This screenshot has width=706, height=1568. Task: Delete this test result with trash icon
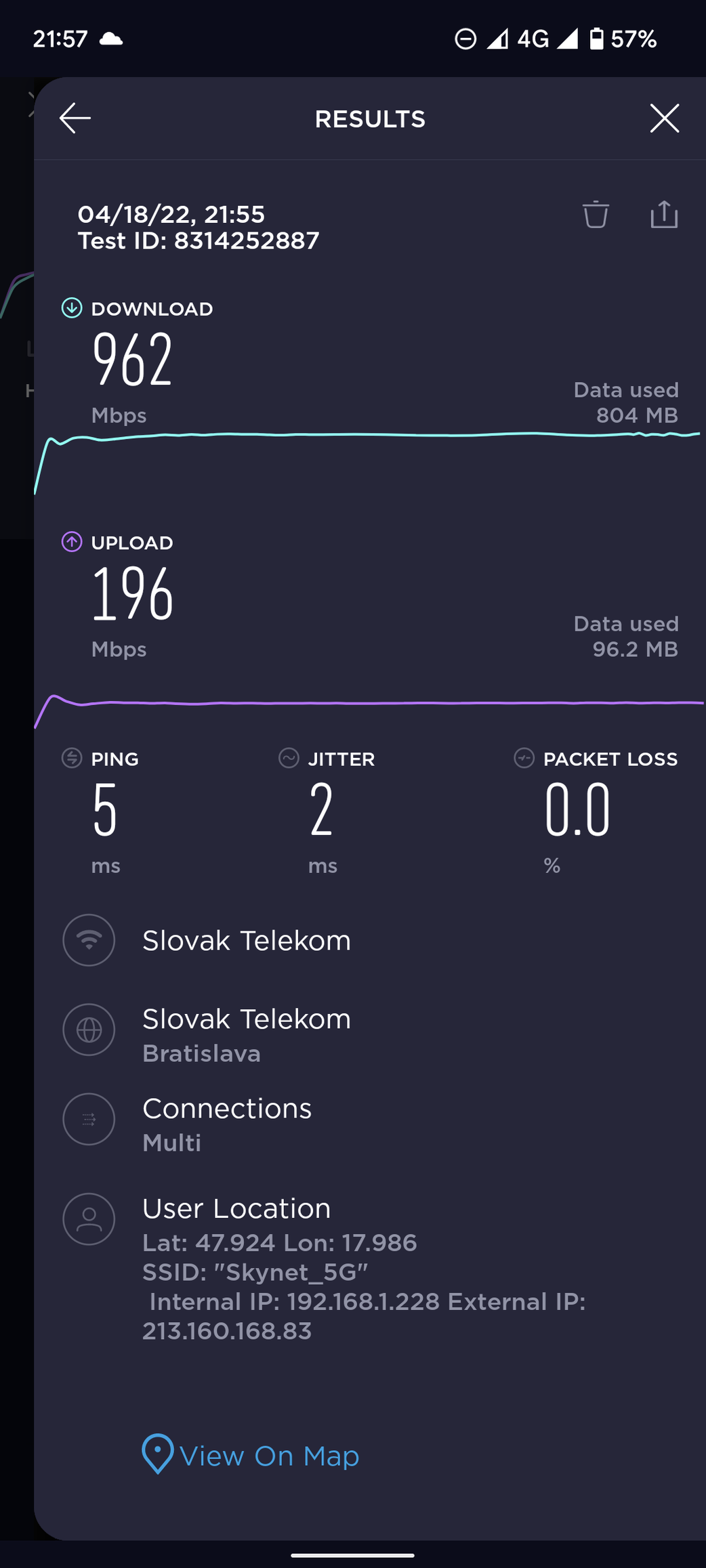596,215
